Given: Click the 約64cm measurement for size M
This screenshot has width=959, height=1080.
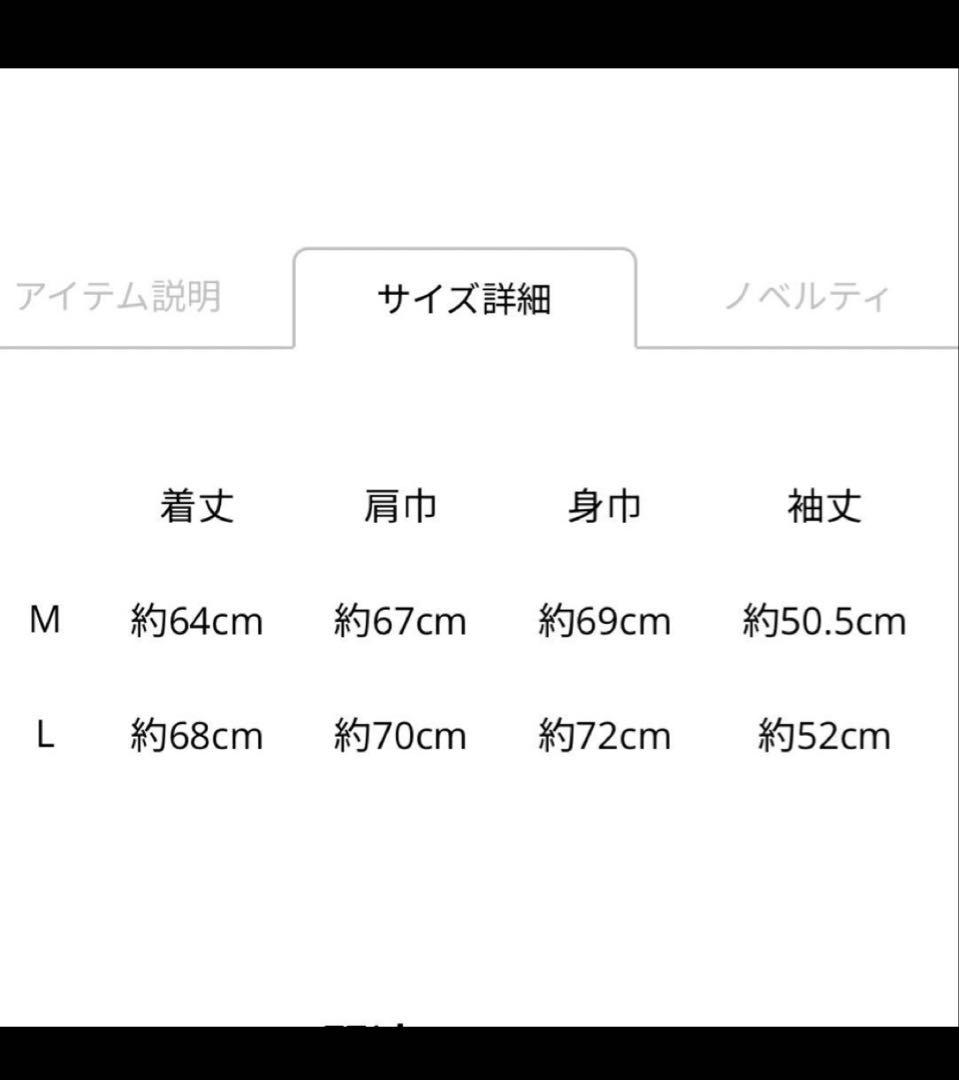Looking at the screenshot, I should (197, 620).
